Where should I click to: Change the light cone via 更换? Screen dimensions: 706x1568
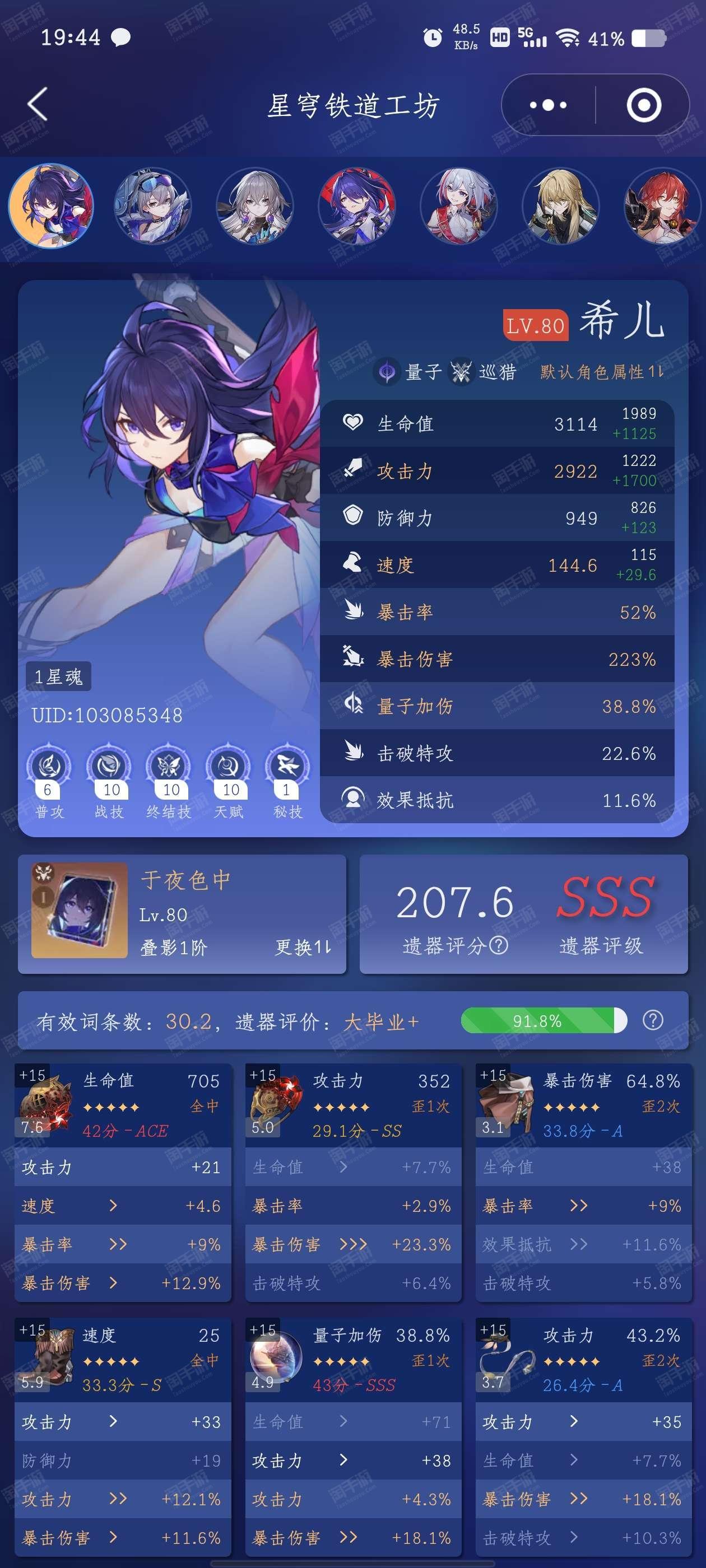pos(303,947)
